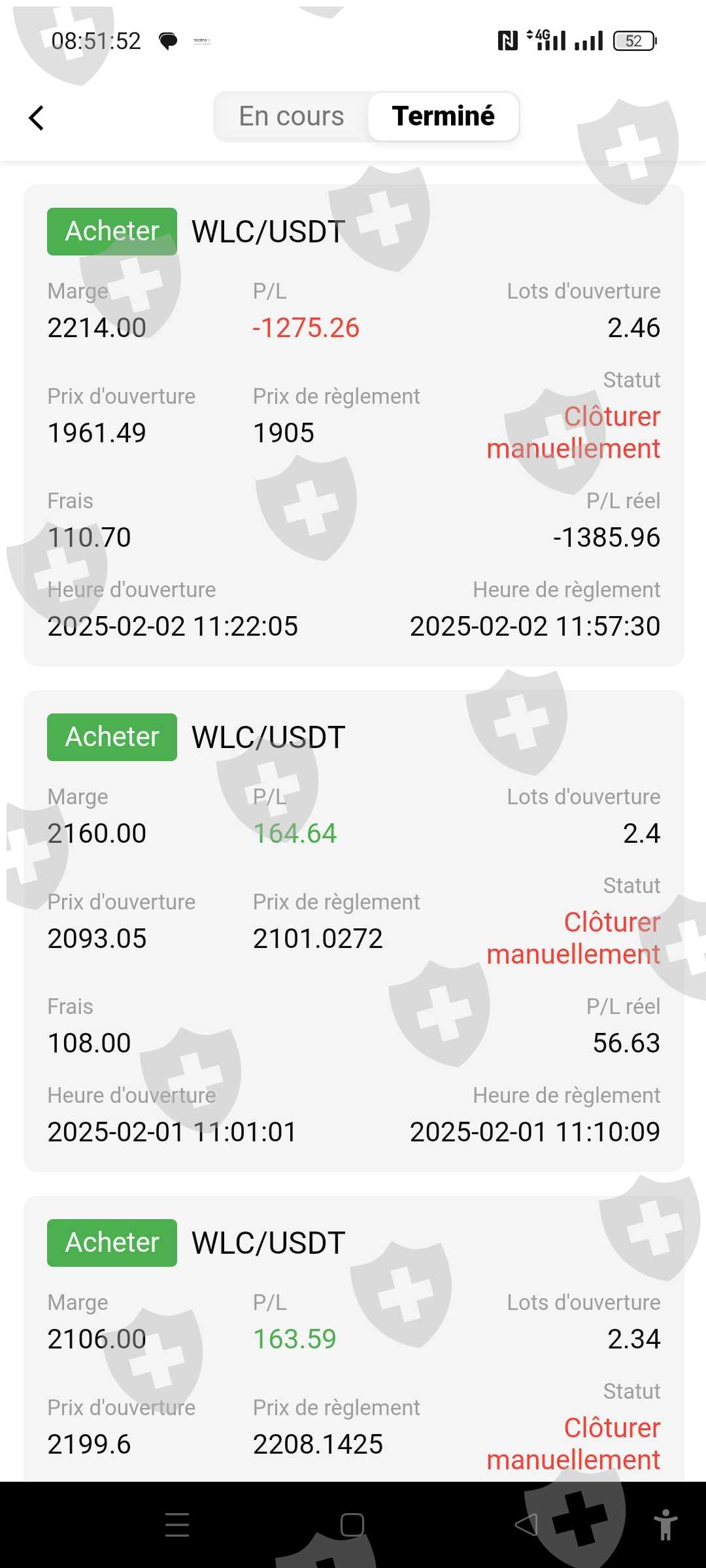Tap the system home button

pyautogui.click(x=352, y=1525)
